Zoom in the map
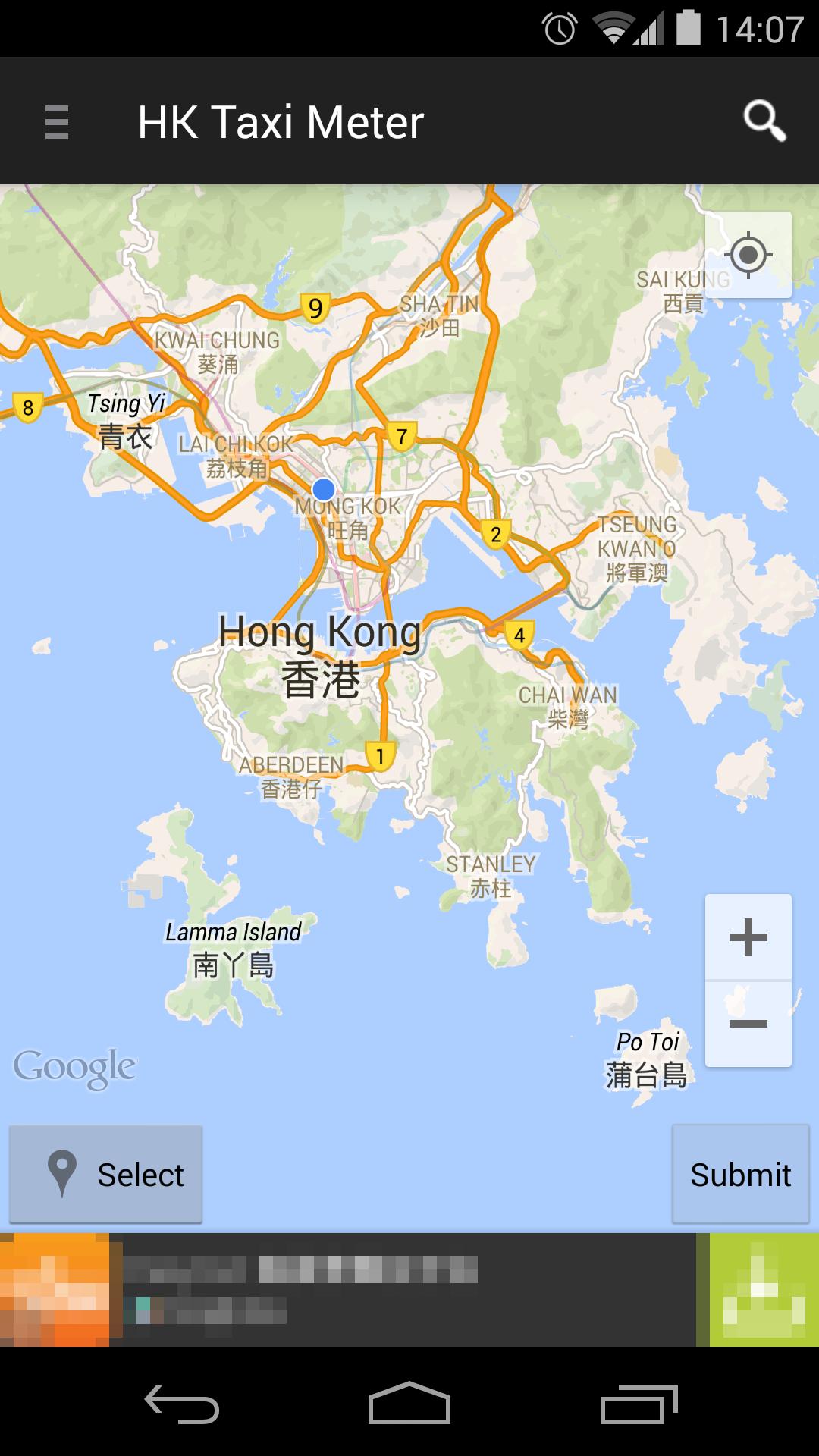 pyautogui.click(x=748, y=937)
